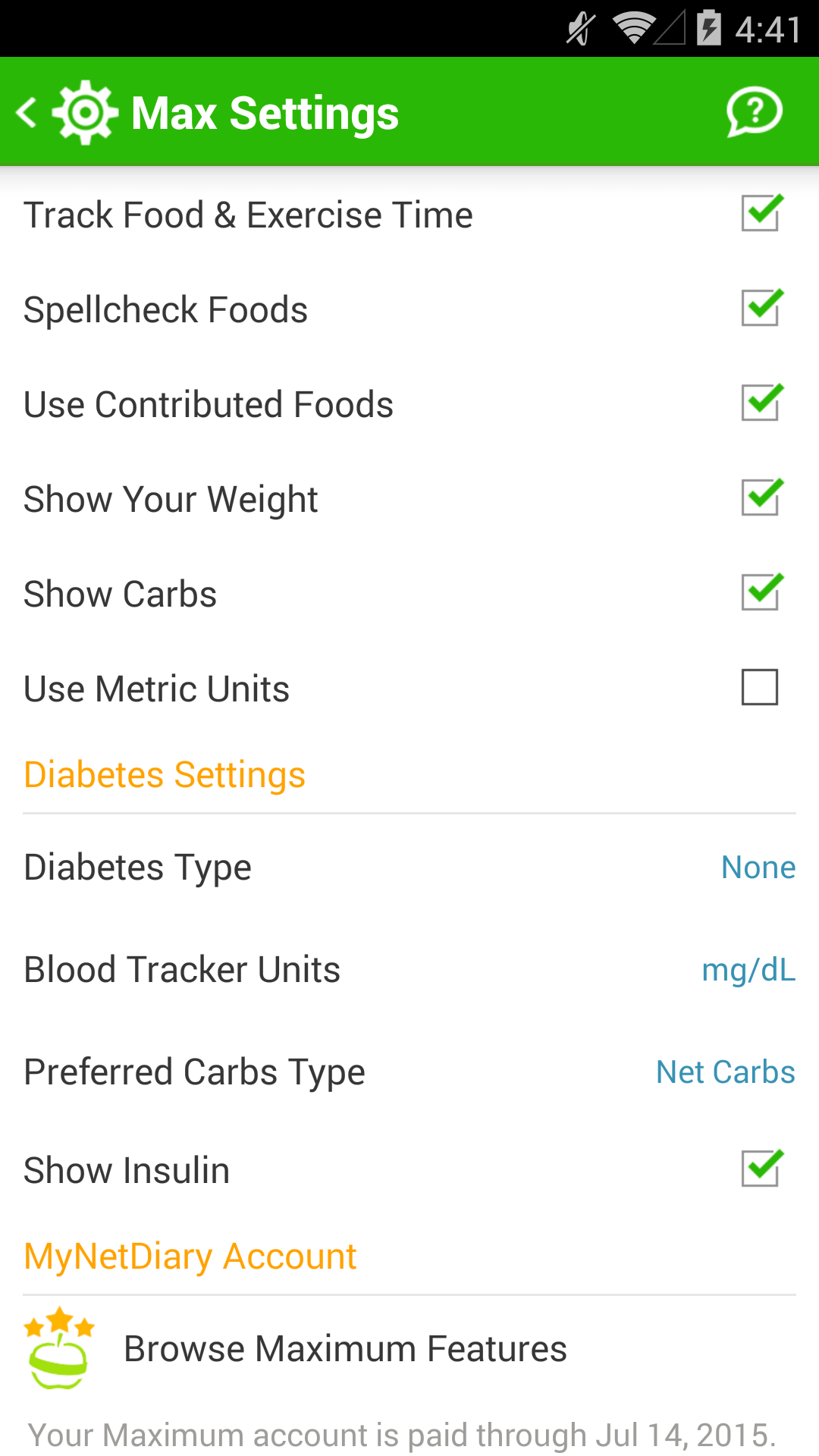Screen dimensions: 819x1456
Task: Uncheck Use Contributed Foods
Action: pyautogui.click(x=760, y=403)
